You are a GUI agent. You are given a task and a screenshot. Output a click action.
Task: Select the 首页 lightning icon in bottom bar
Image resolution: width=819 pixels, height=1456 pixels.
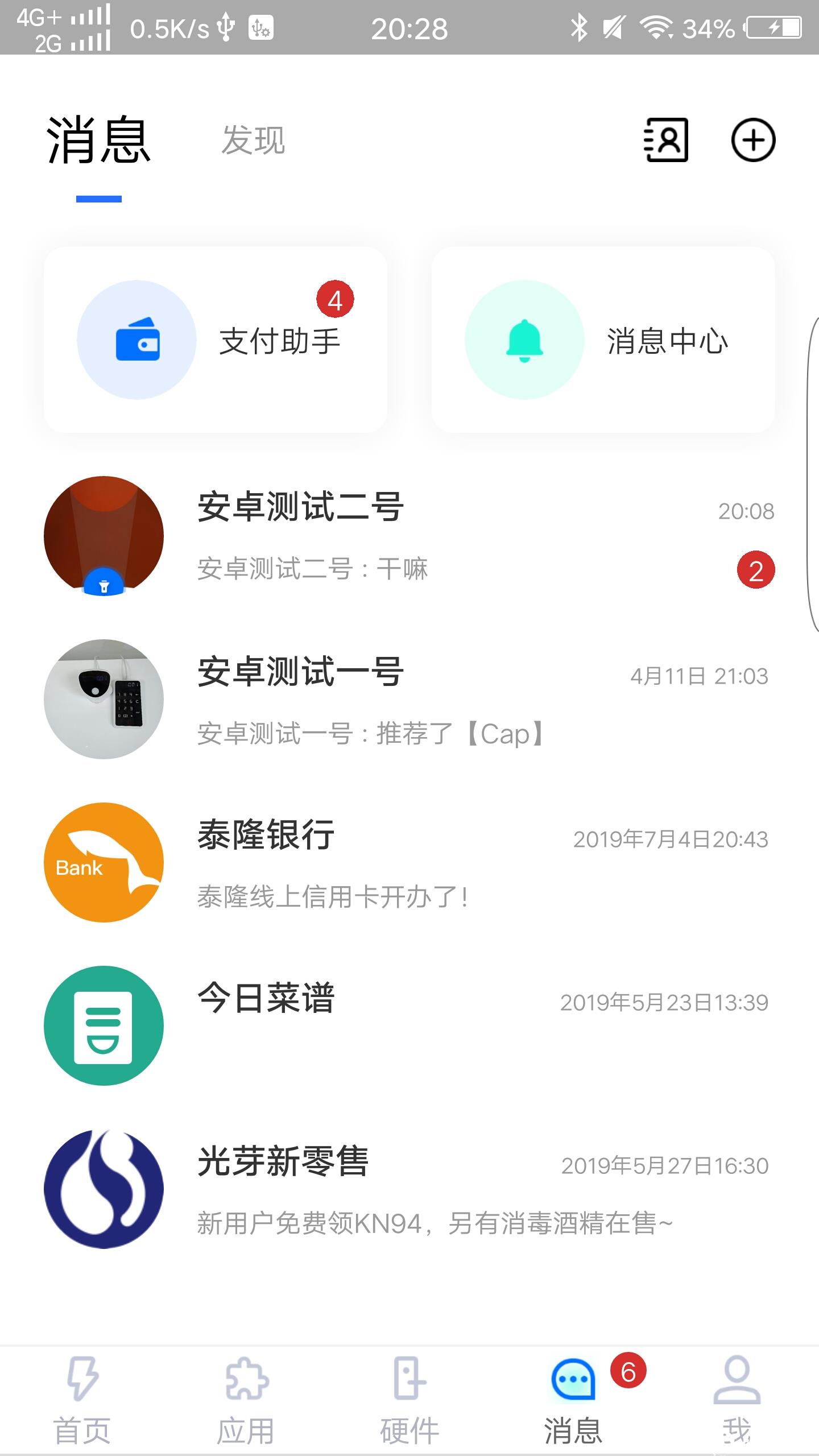pos(82,1378)
